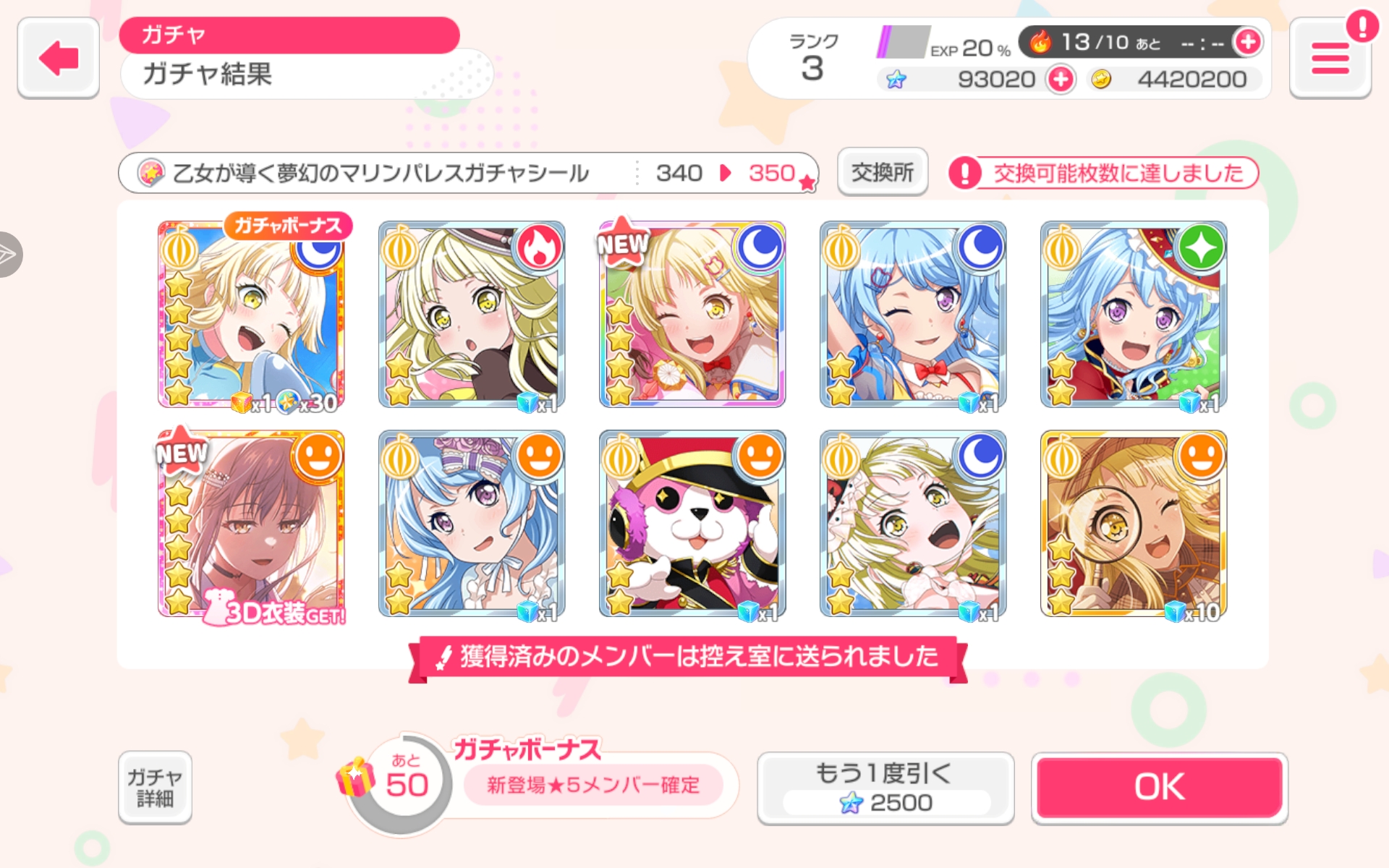View the NEW three-star blonde card

(x=692, y=315)
